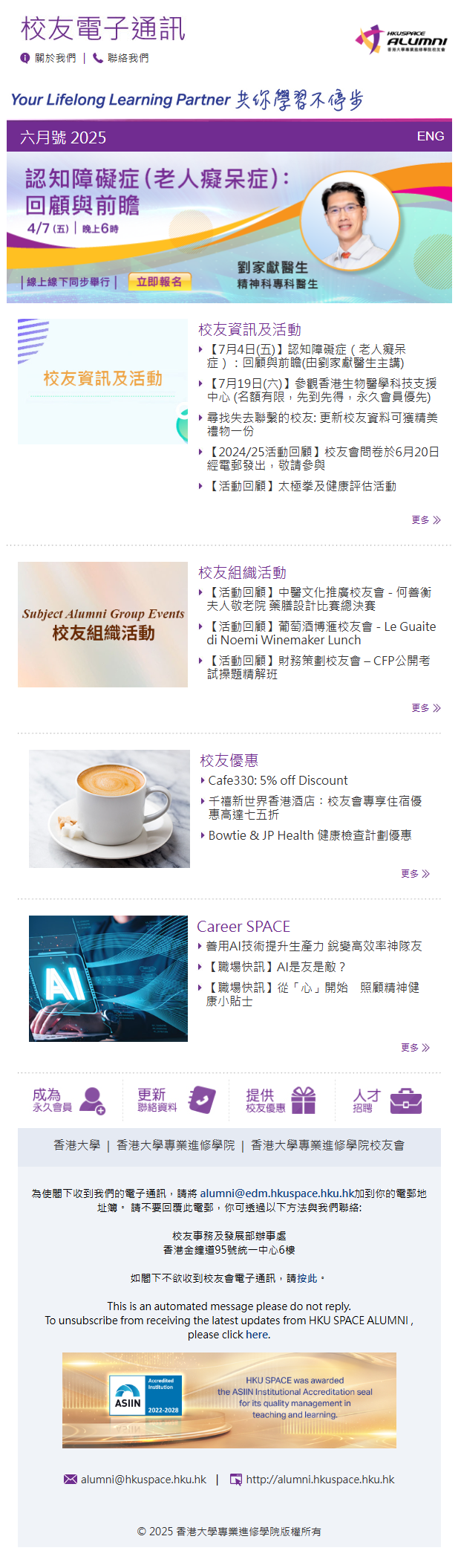Select 成為永久會員 button
The image size is (461, 1568).
point(68,1100)
